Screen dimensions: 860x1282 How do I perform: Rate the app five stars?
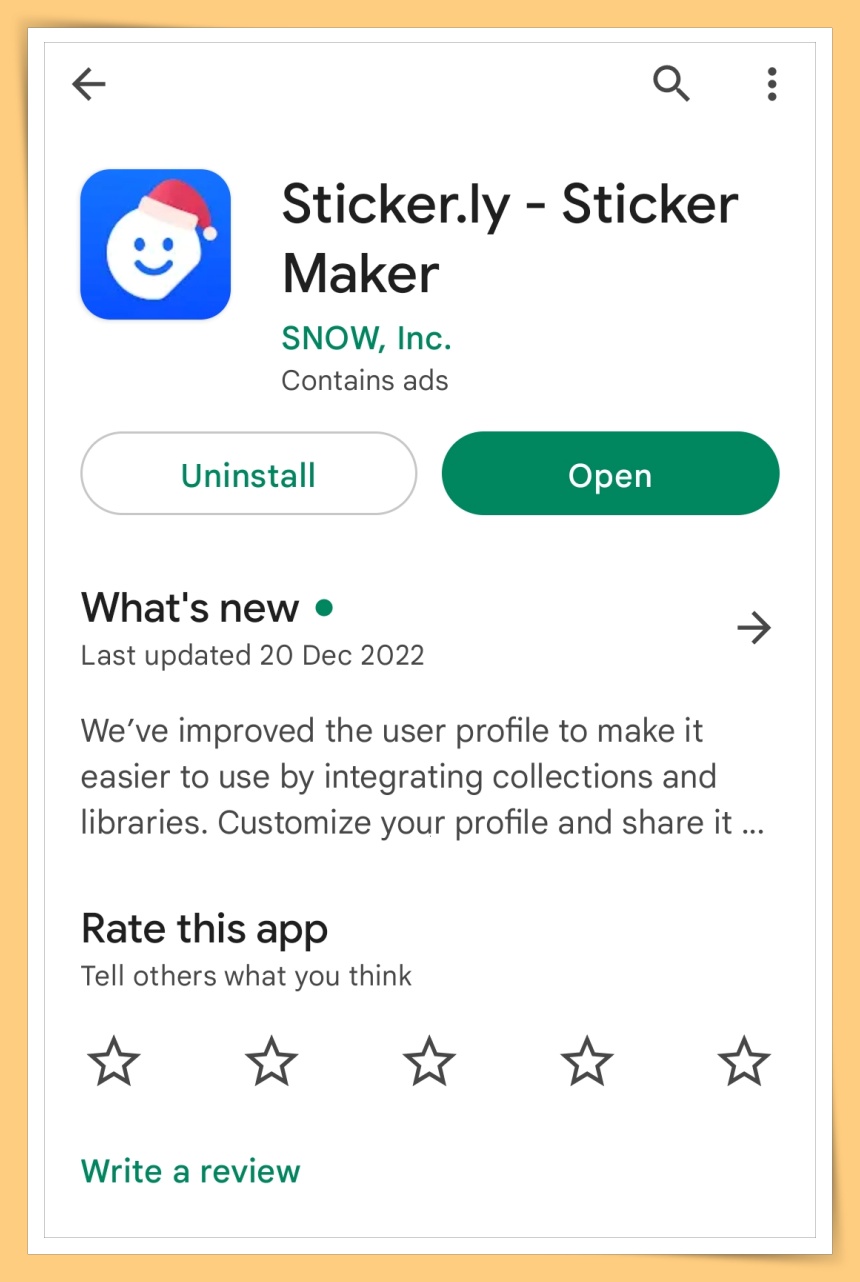744,1061
